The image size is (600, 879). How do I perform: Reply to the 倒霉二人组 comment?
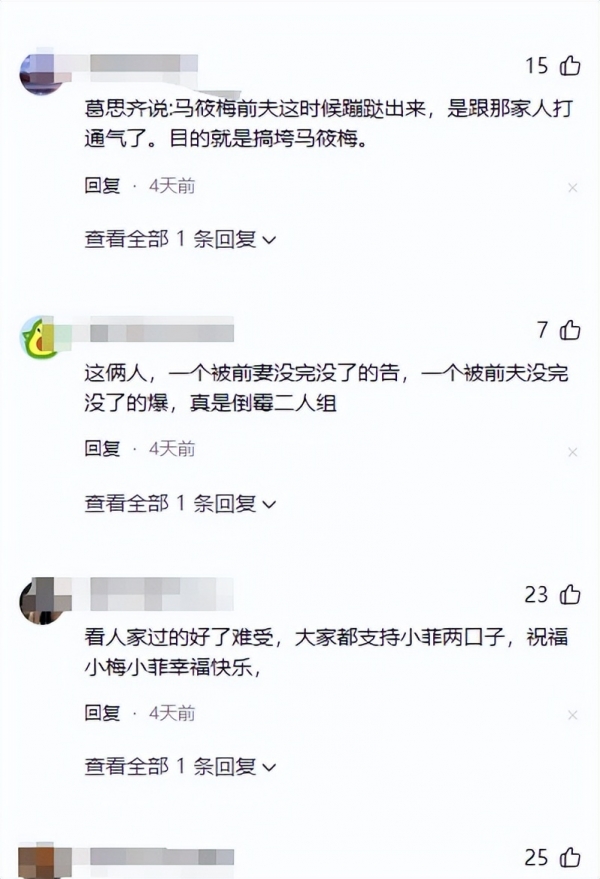click(x=102, y=450)
